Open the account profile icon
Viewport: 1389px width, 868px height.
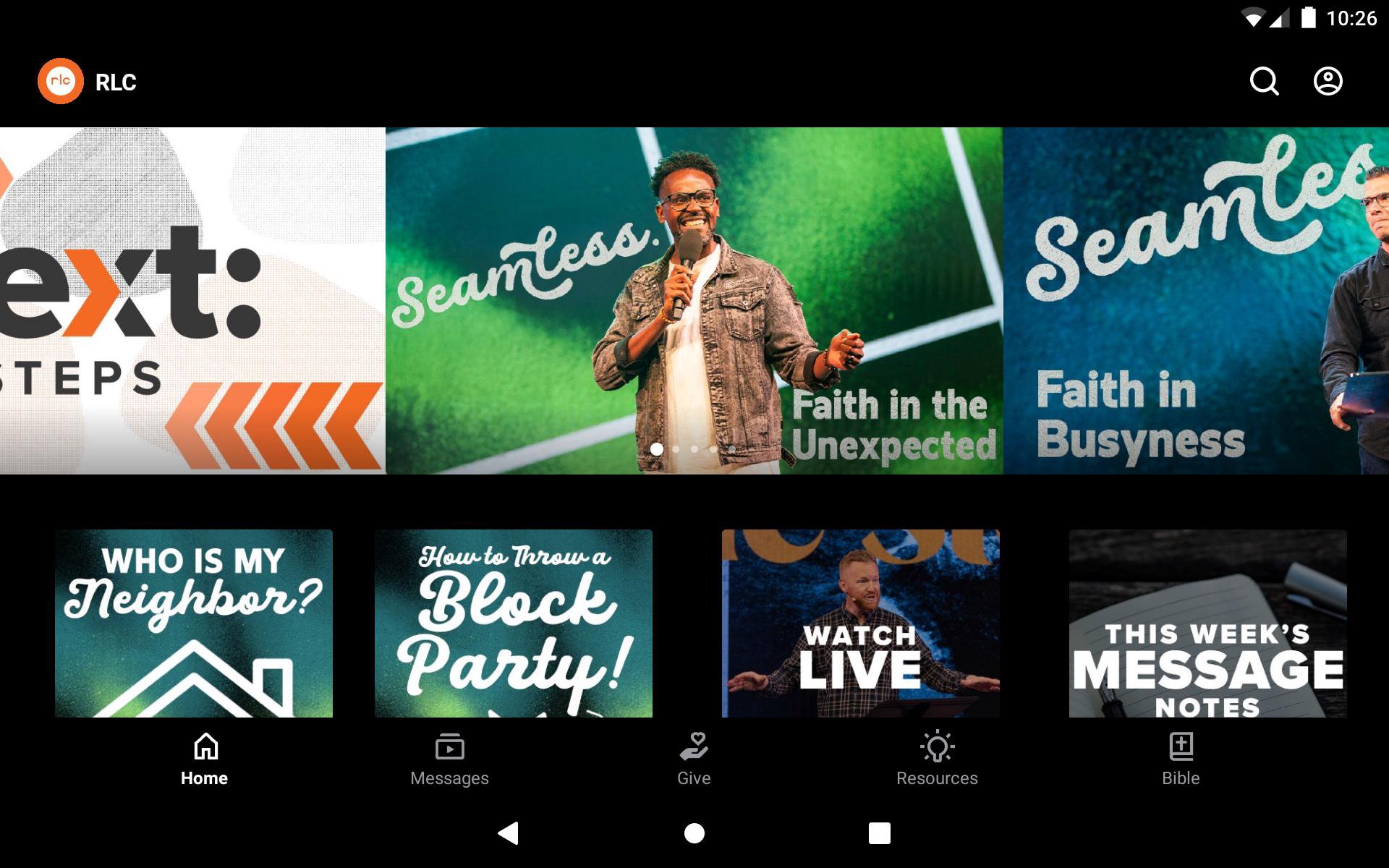(1328, 82)
